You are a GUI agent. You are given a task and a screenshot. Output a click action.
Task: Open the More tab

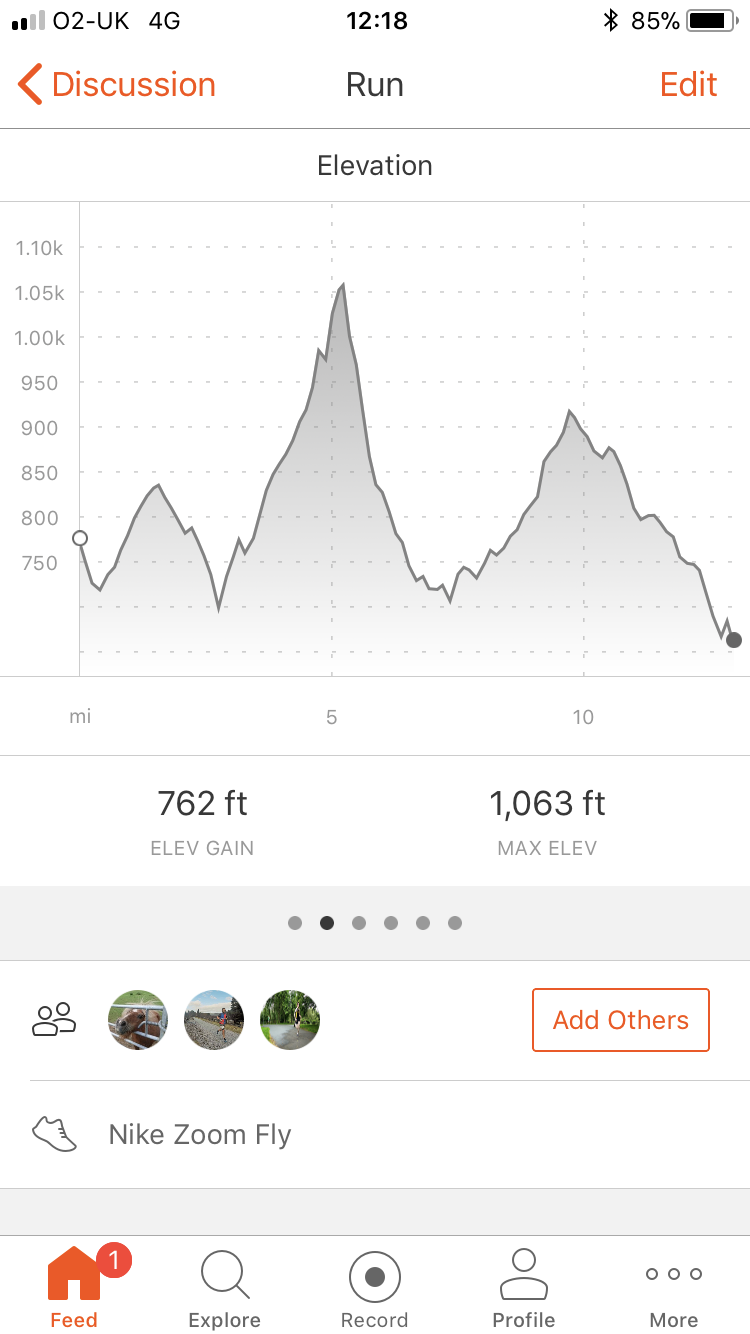[674, 1290]
